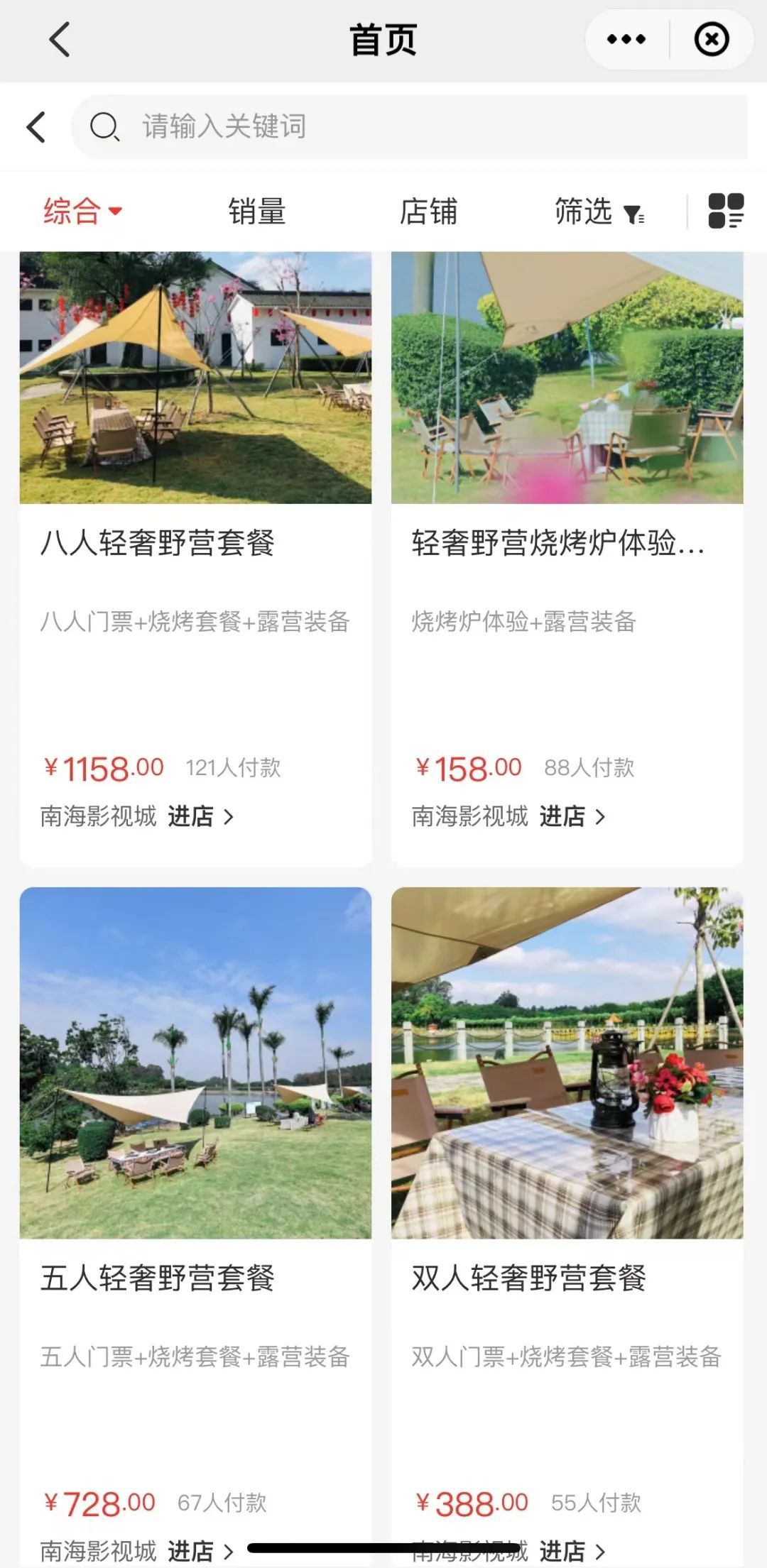This screenshot has width=767, height=1568.
Task: Switch to the 店铺 tab
Action: [x=428, y=212]
